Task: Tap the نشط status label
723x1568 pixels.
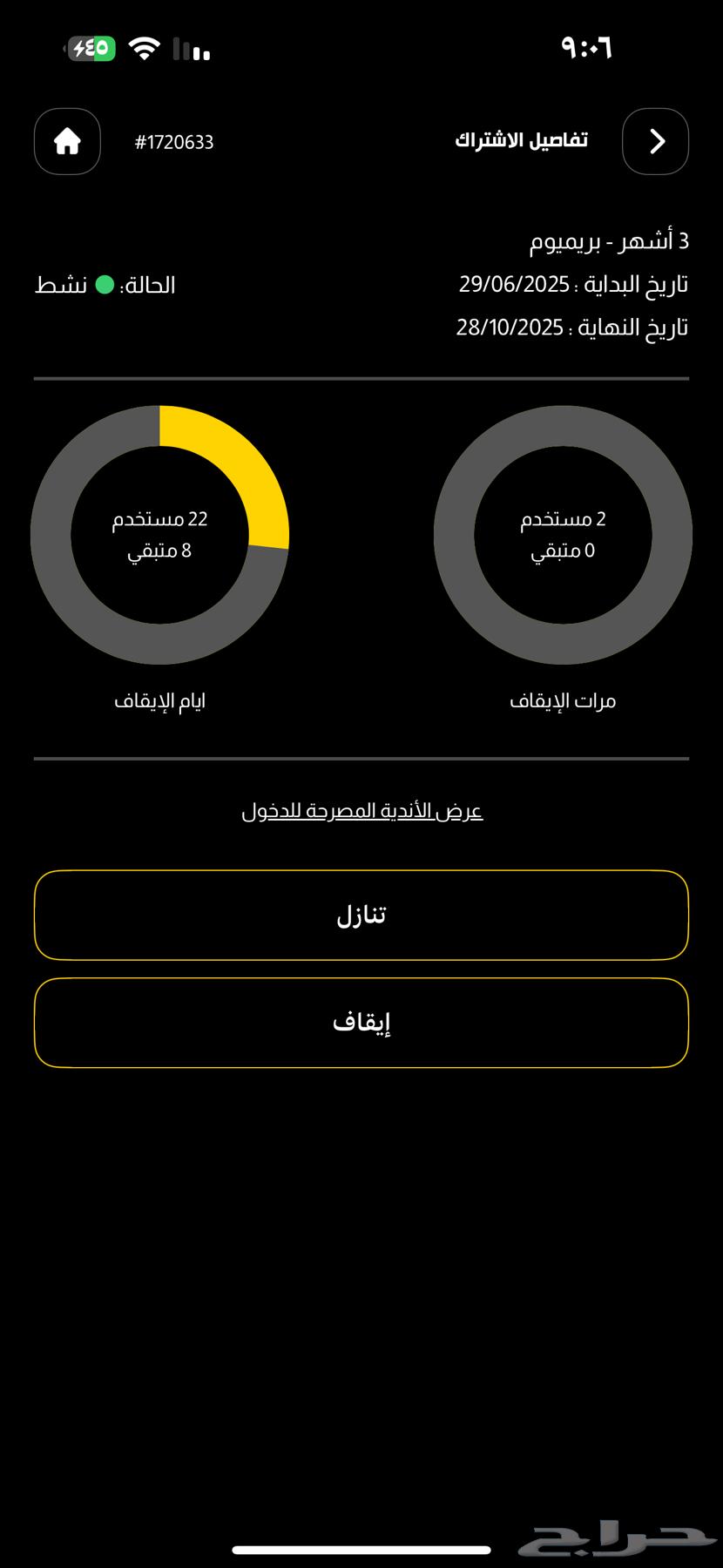Action: coord(61,284)
